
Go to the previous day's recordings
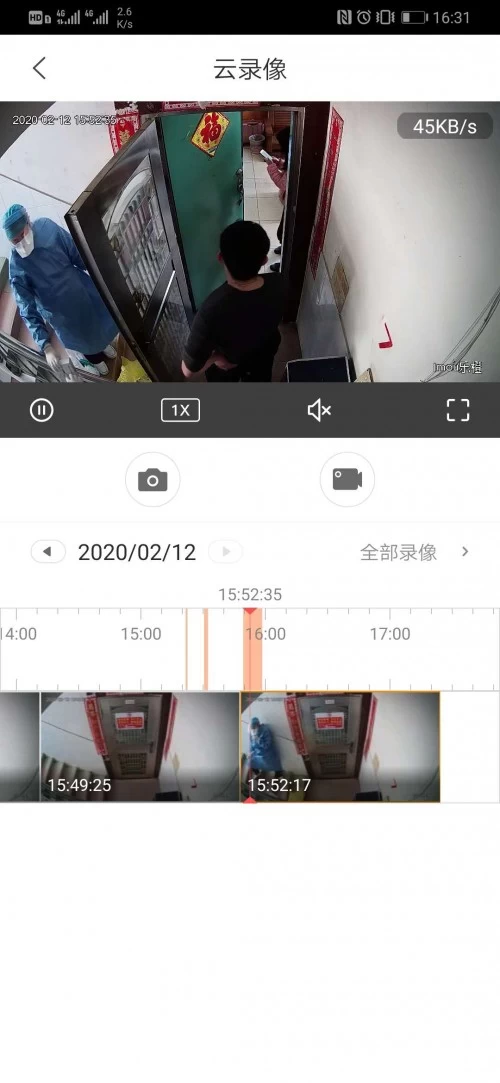pyautogui.click(x=48, y=552)
